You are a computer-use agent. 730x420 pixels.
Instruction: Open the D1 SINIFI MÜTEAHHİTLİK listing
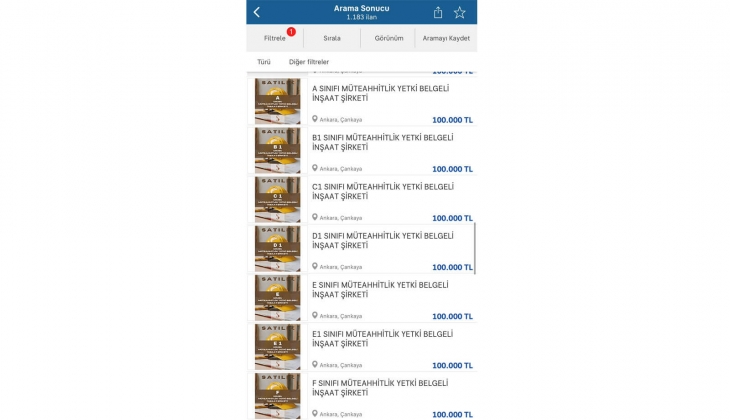click(x=382, y=240)
